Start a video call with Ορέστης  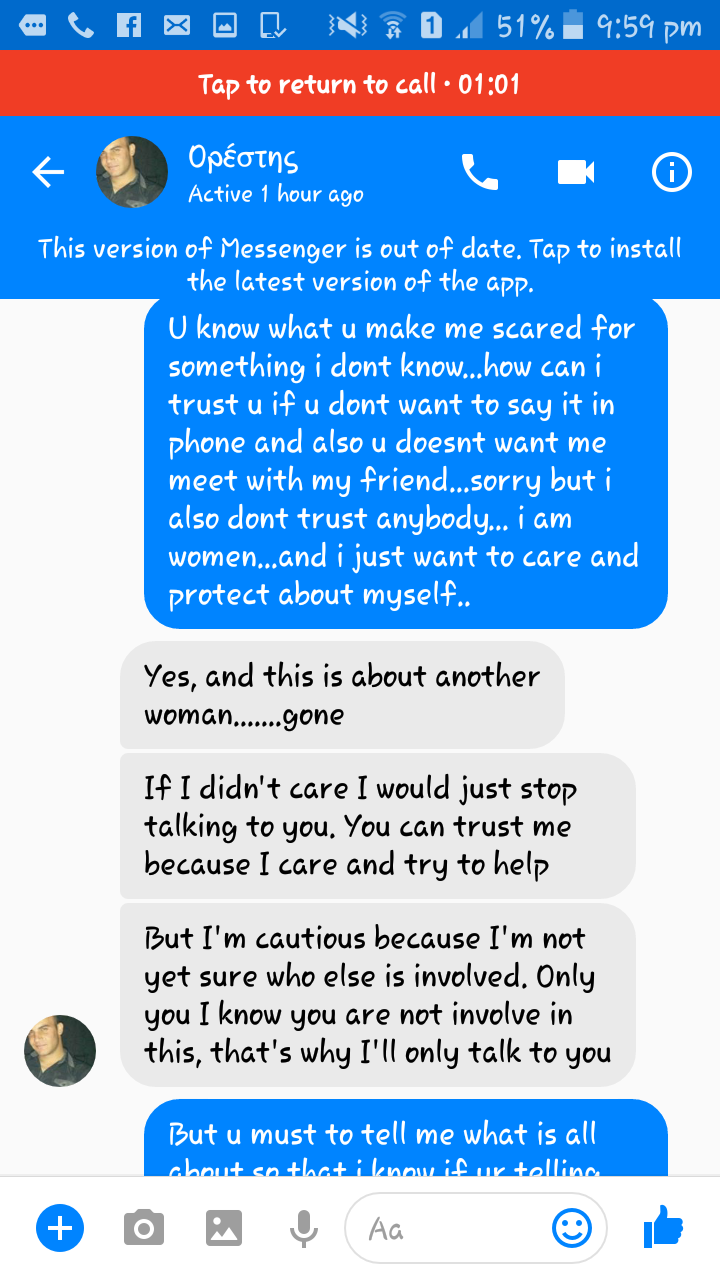[x=576, y=173]
